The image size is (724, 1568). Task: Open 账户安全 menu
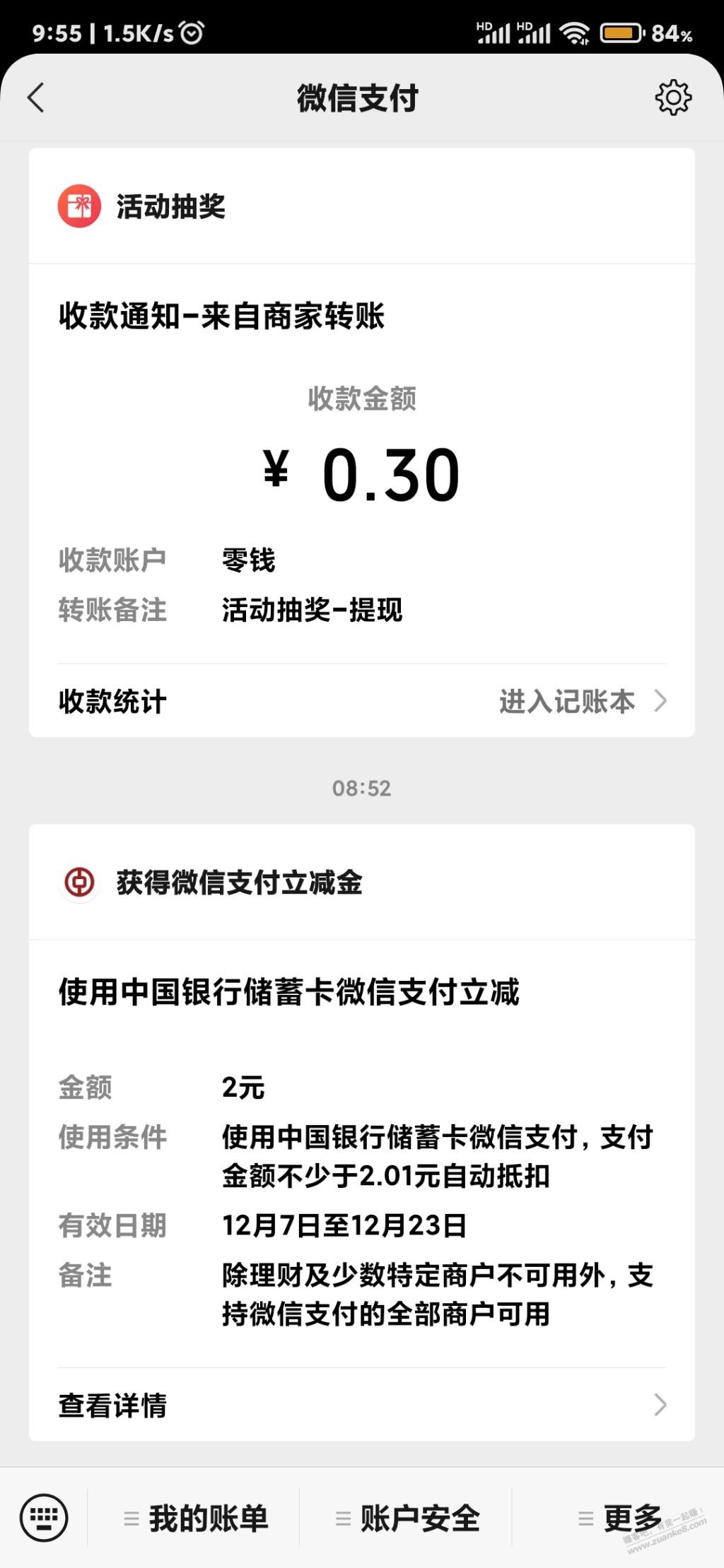click(408, 1518)
